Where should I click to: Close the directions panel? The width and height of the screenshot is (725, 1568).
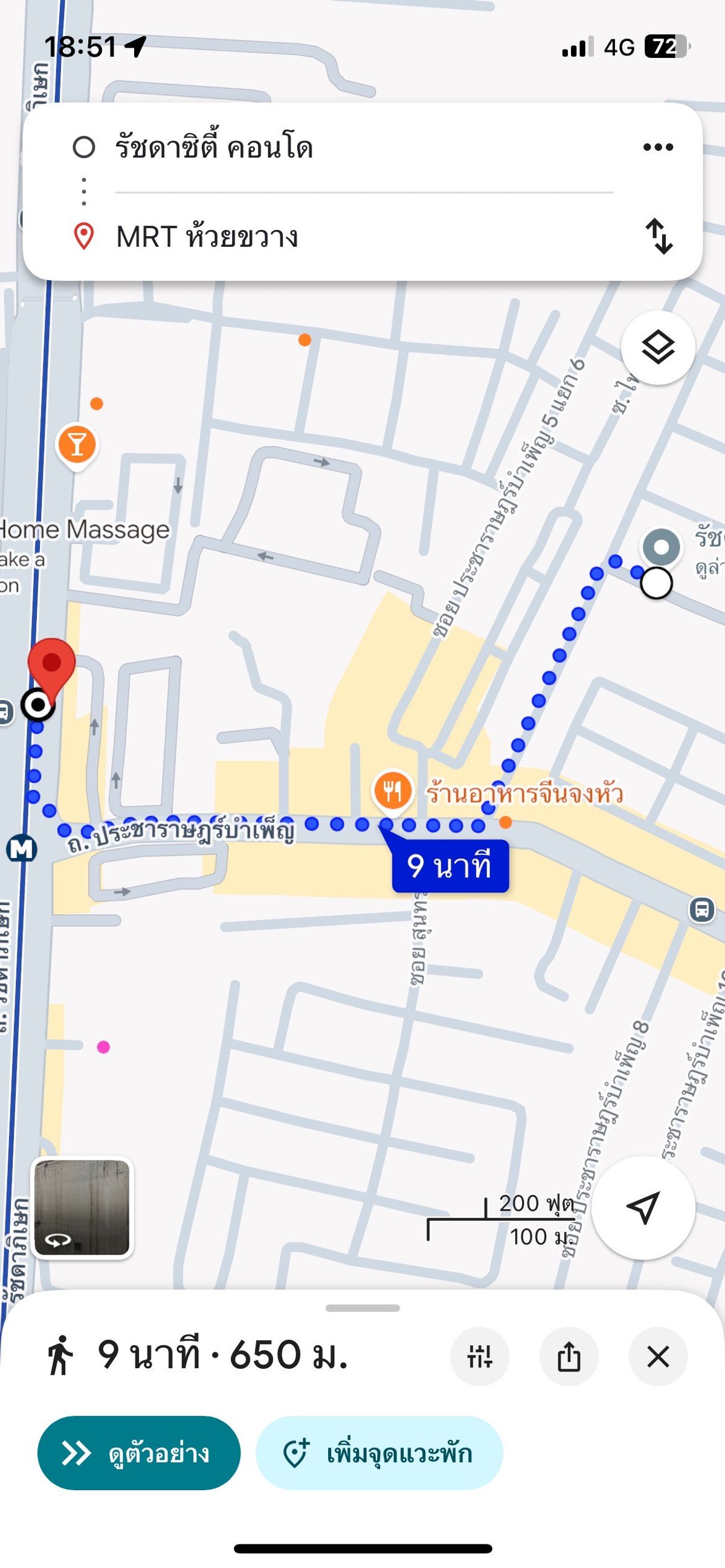(658, 1357)
